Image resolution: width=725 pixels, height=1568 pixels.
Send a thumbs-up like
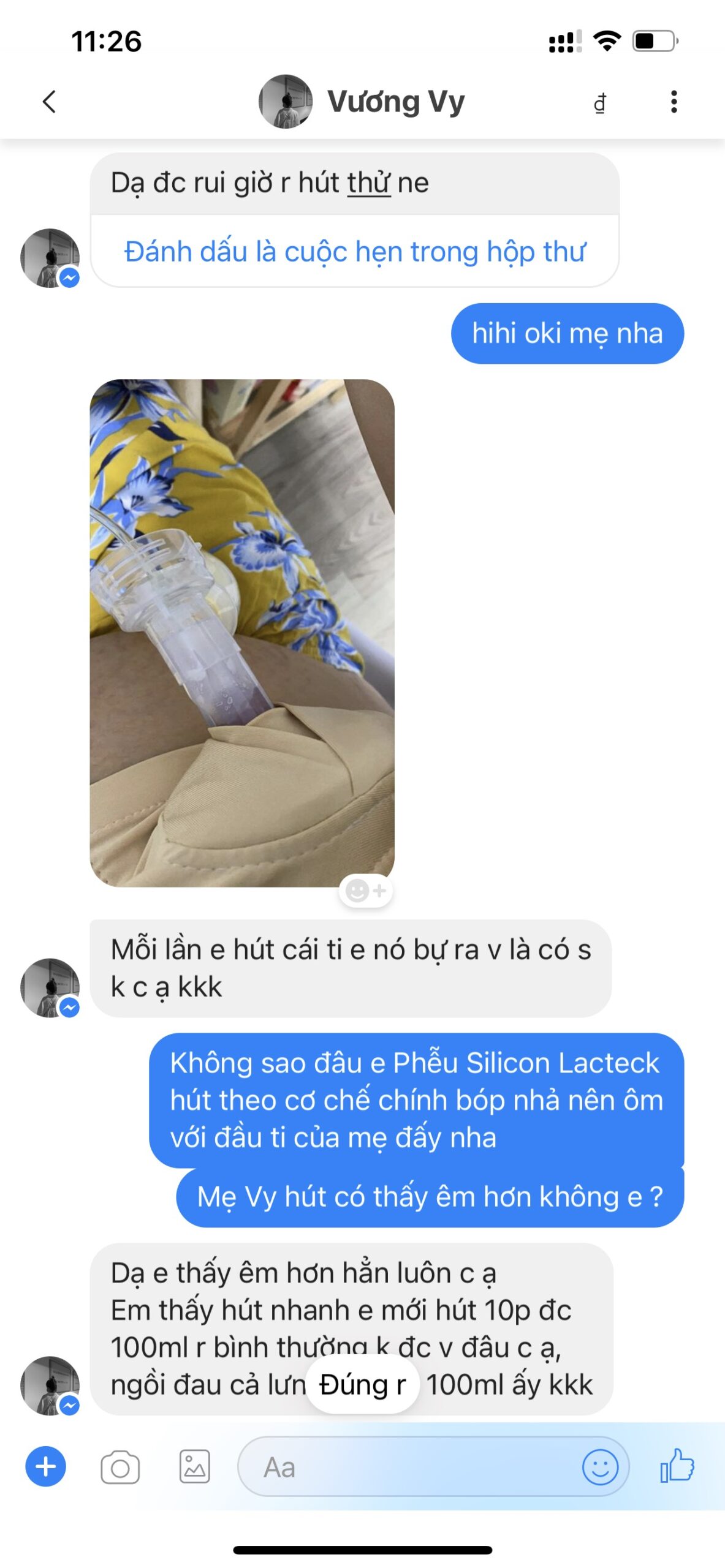[677, 1466]
